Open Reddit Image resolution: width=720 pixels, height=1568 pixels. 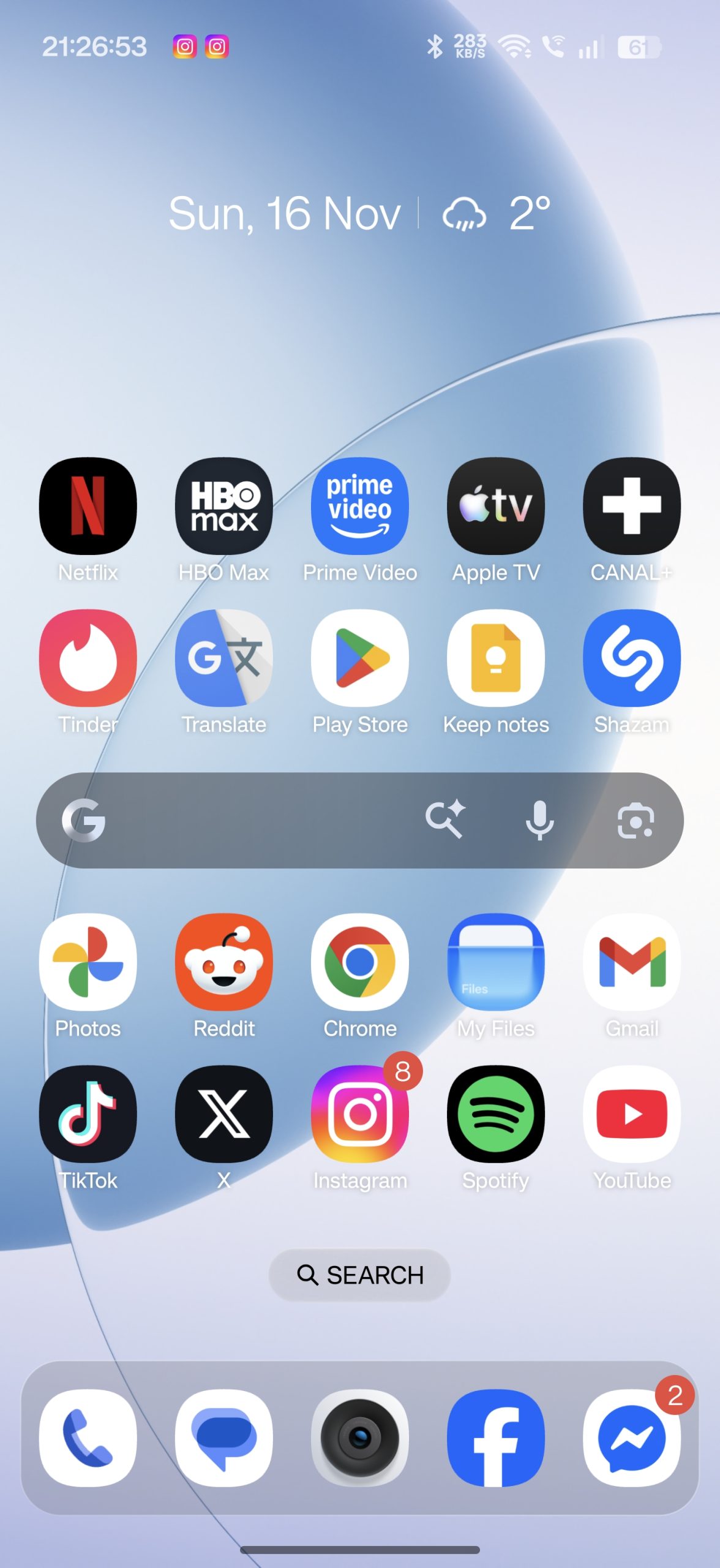click(224, 962)
